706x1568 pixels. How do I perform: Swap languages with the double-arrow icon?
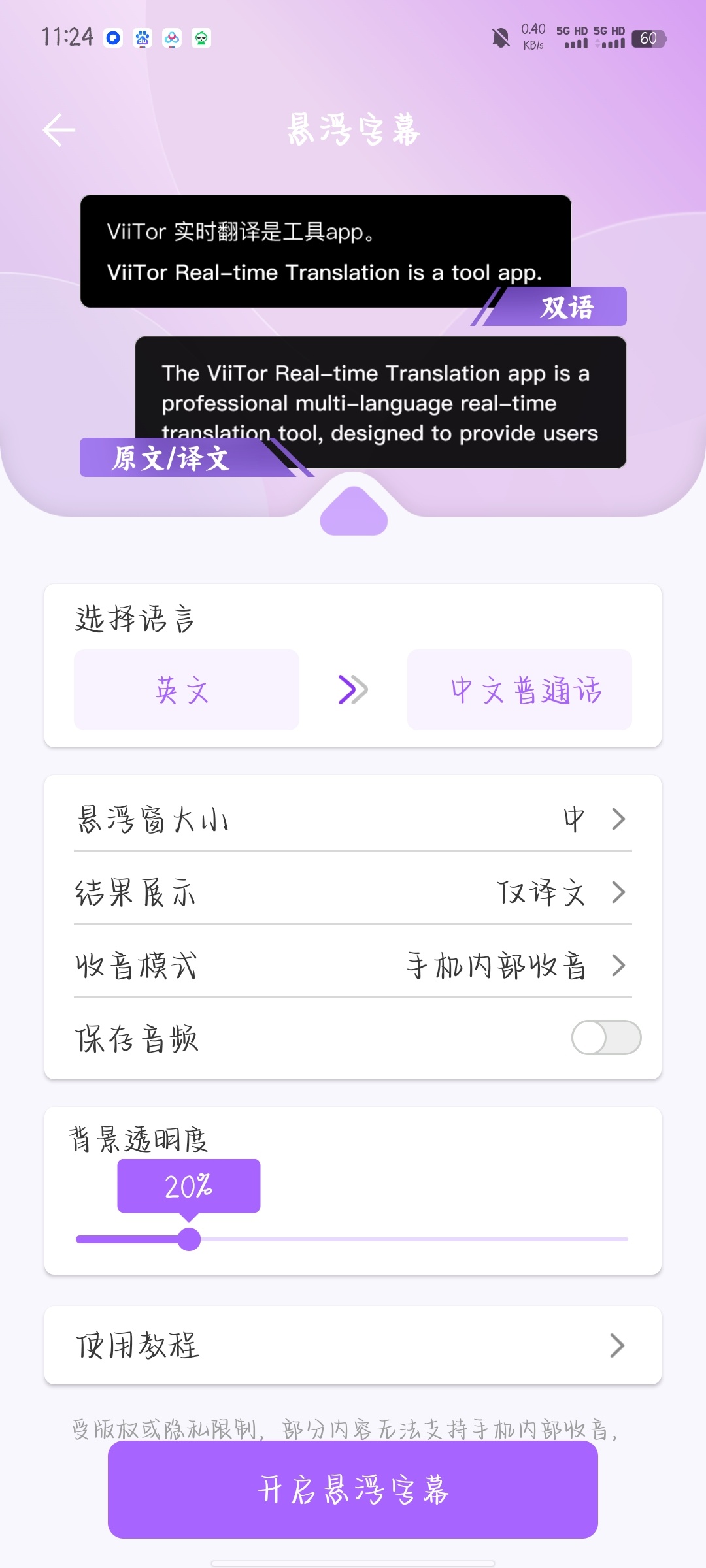click(353, 690)
